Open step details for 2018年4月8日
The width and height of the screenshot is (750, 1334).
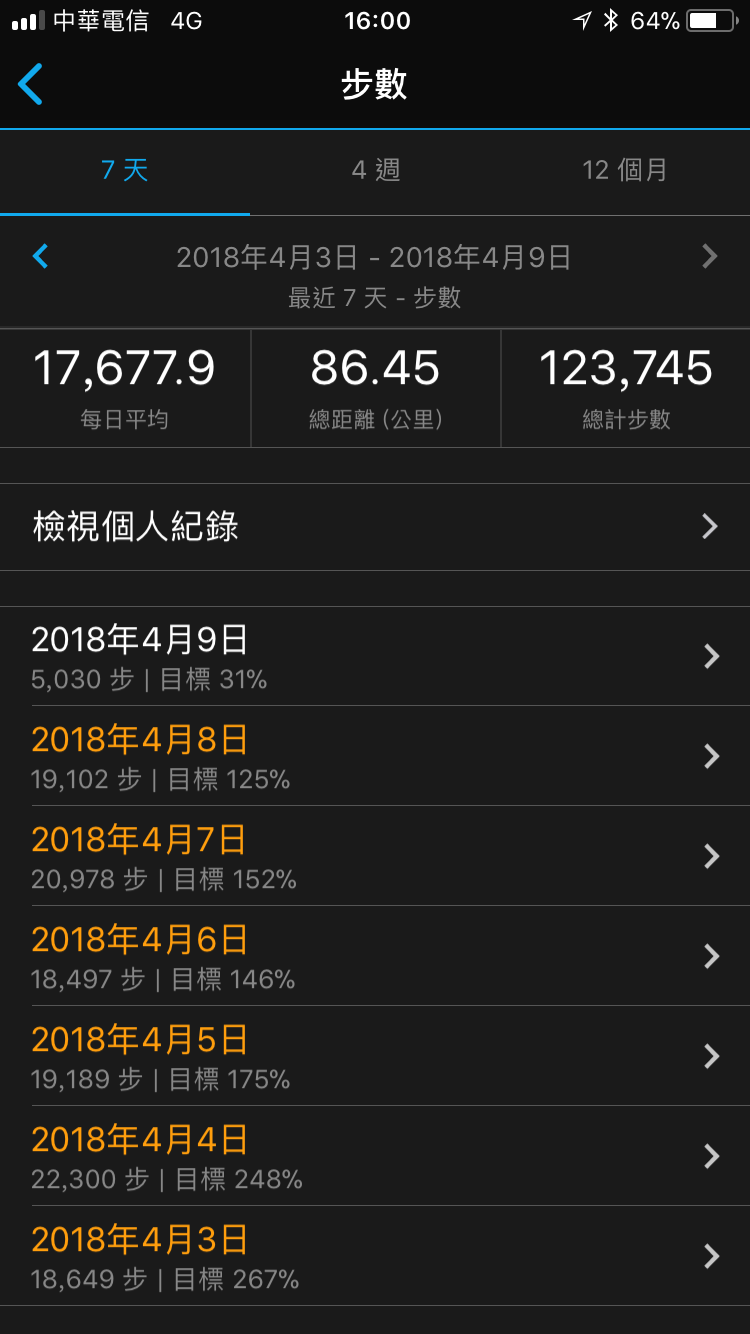click(375, 756)
